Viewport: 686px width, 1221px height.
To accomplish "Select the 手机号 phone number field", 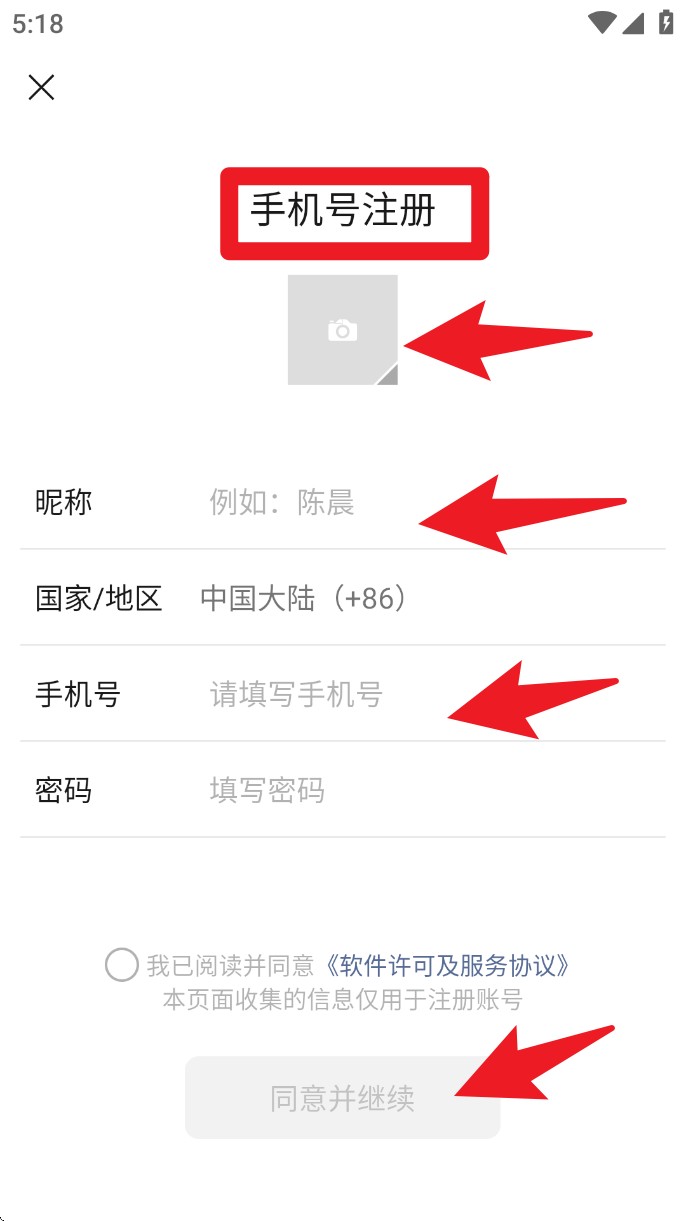I will [x=343, y=694].
